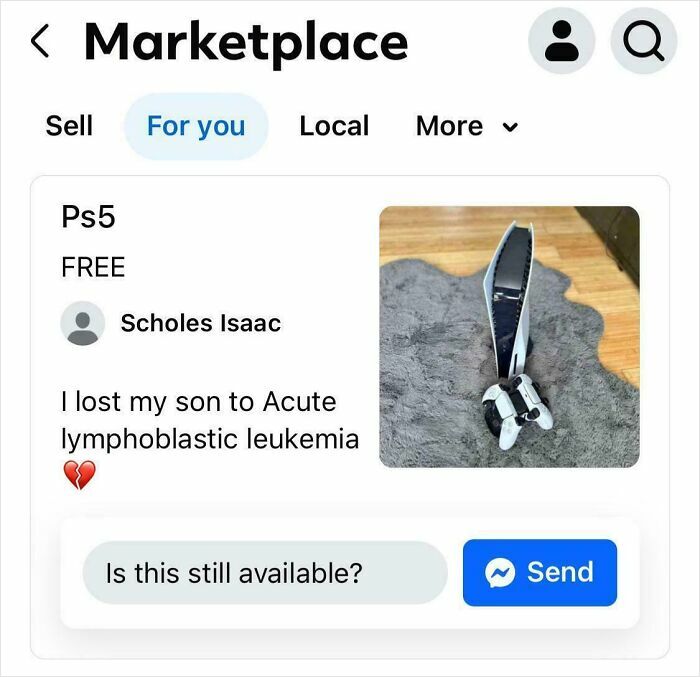700x677 pixels.
Task: Select the For you tab
Action: pyautogui.click(x=196, y=126)
